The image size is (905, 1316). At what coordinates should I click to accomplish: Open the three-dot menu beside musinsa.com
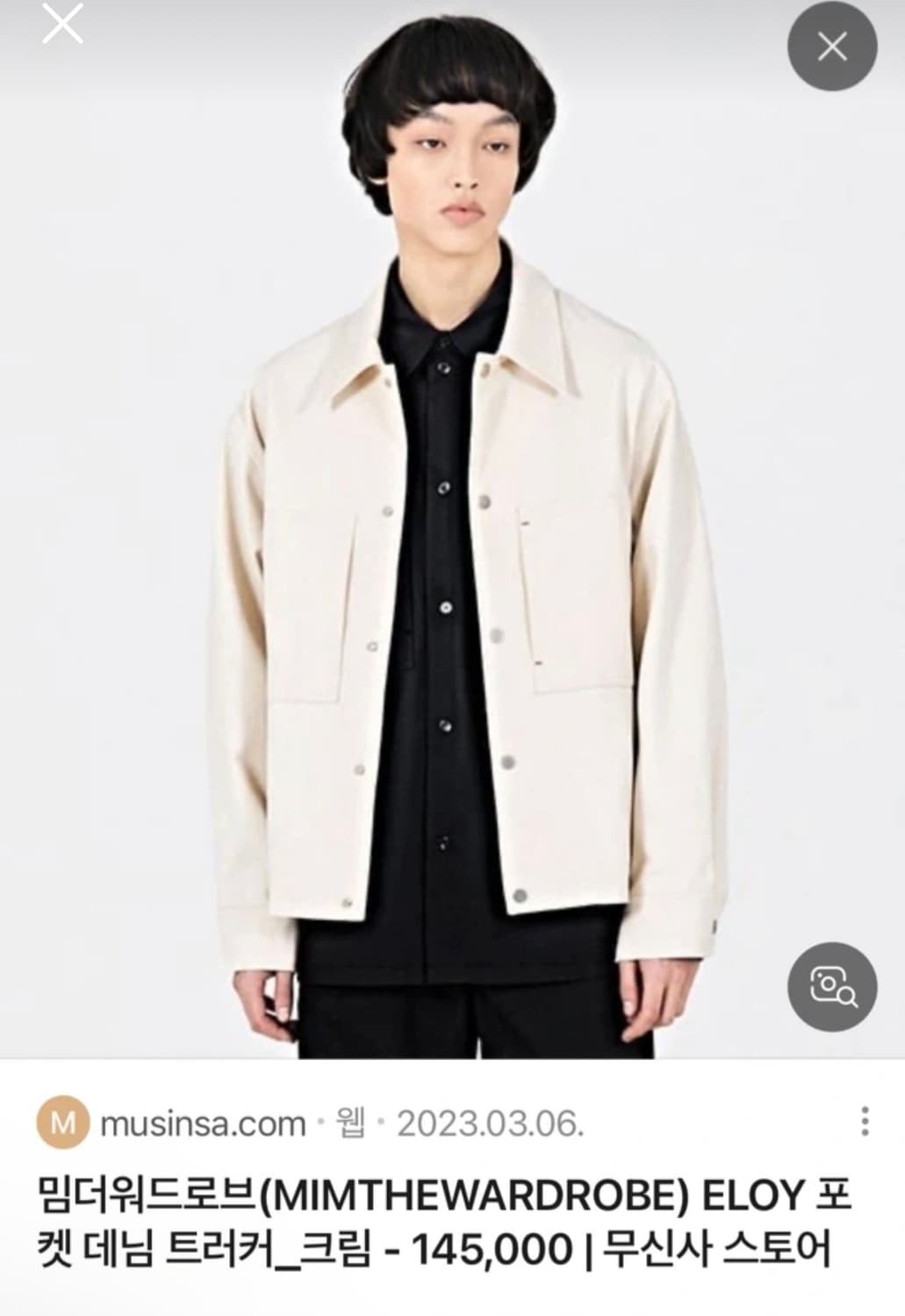(865, 1121)
